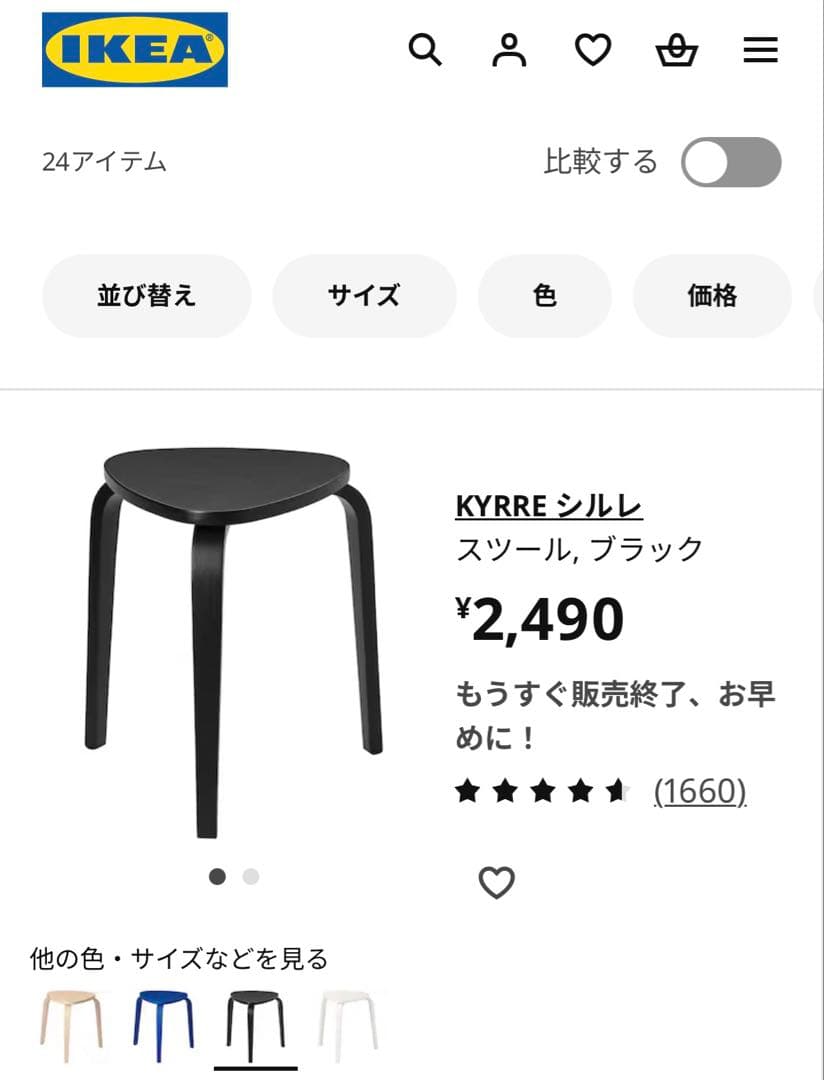Open the 色 color filter pill
This screenshot has width=824, height=1080.
[544, 296]
